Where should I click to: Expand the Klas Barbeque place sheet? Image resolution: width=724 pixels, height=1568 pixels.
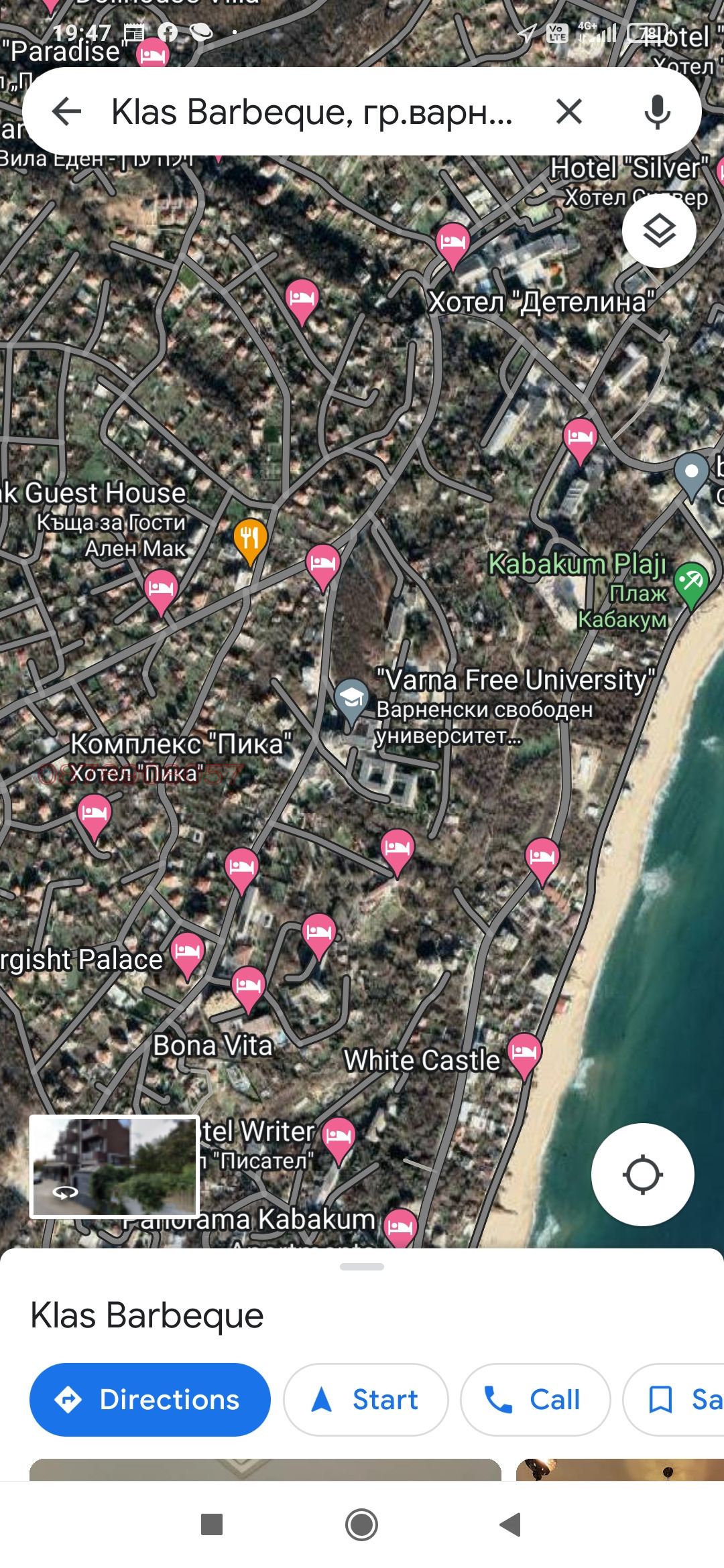(x=361, y=1266)
